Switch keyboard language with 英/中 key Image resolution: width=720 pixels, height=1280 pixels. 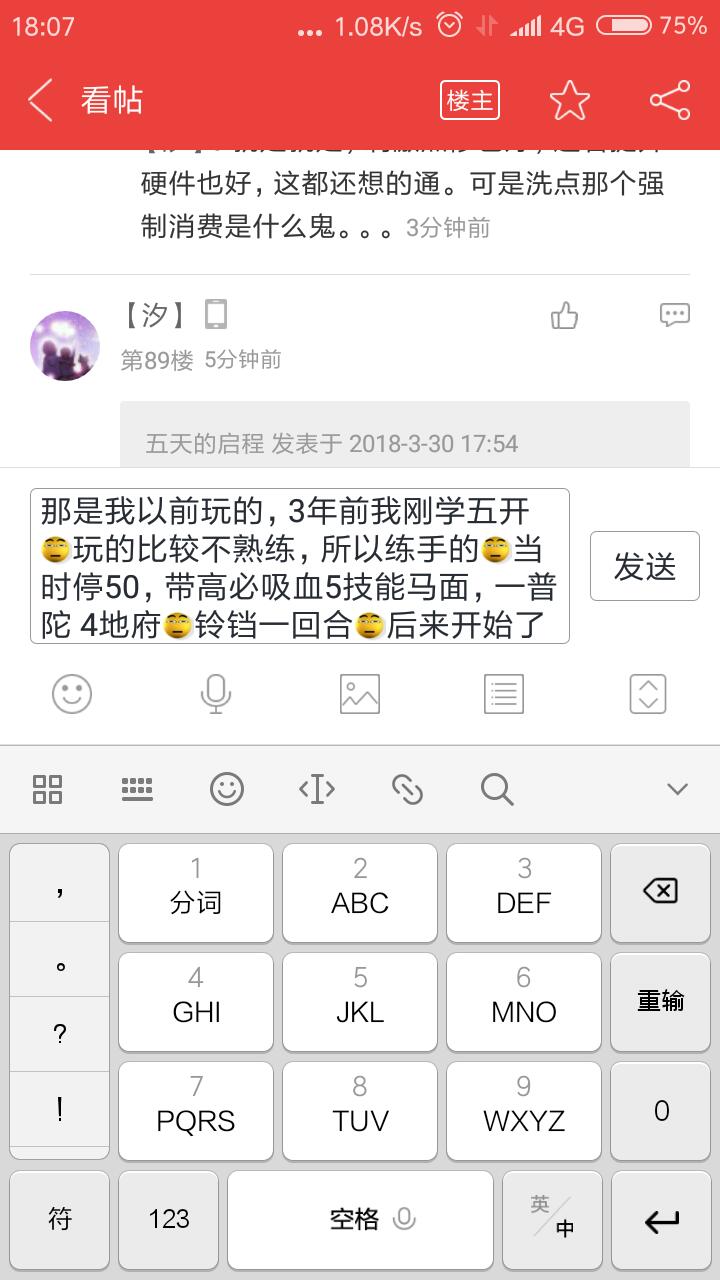[x=552, y=1217]
